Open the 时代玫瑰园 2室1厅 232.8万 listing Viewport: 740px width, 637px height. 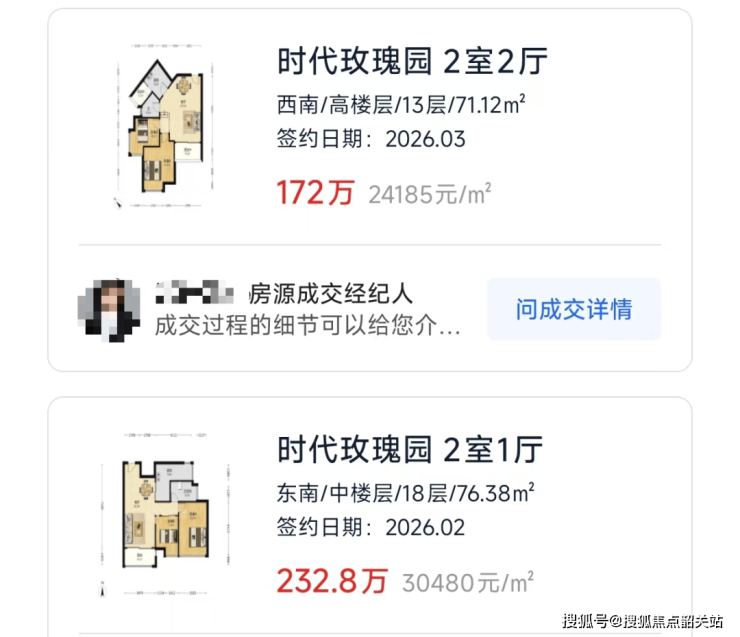coord(370,515)
